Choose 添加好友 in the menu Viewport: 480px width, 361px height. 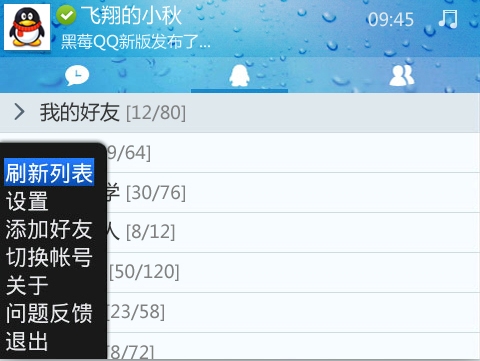pyautogui.click(x=49, y=229)
